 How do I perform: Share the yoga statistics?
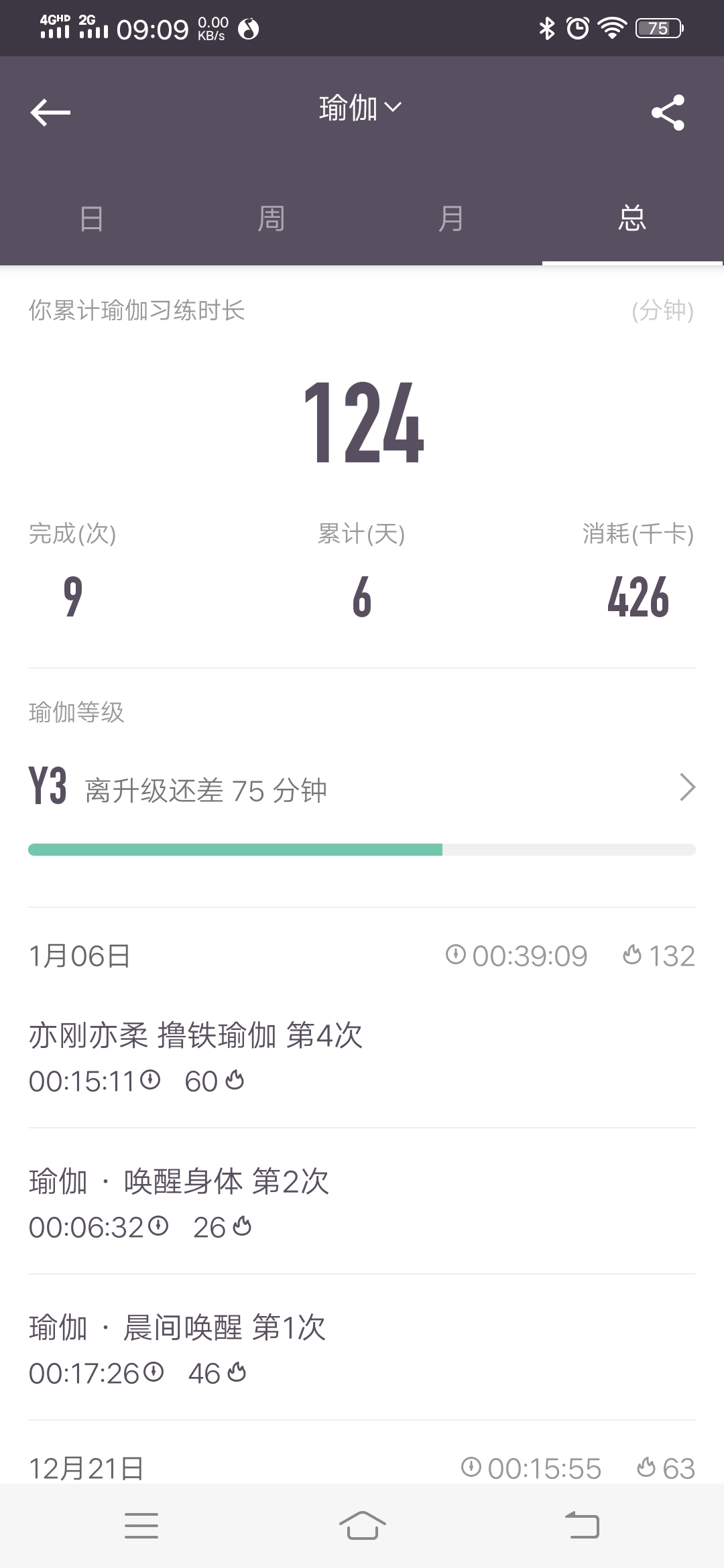tap(668, 112)
